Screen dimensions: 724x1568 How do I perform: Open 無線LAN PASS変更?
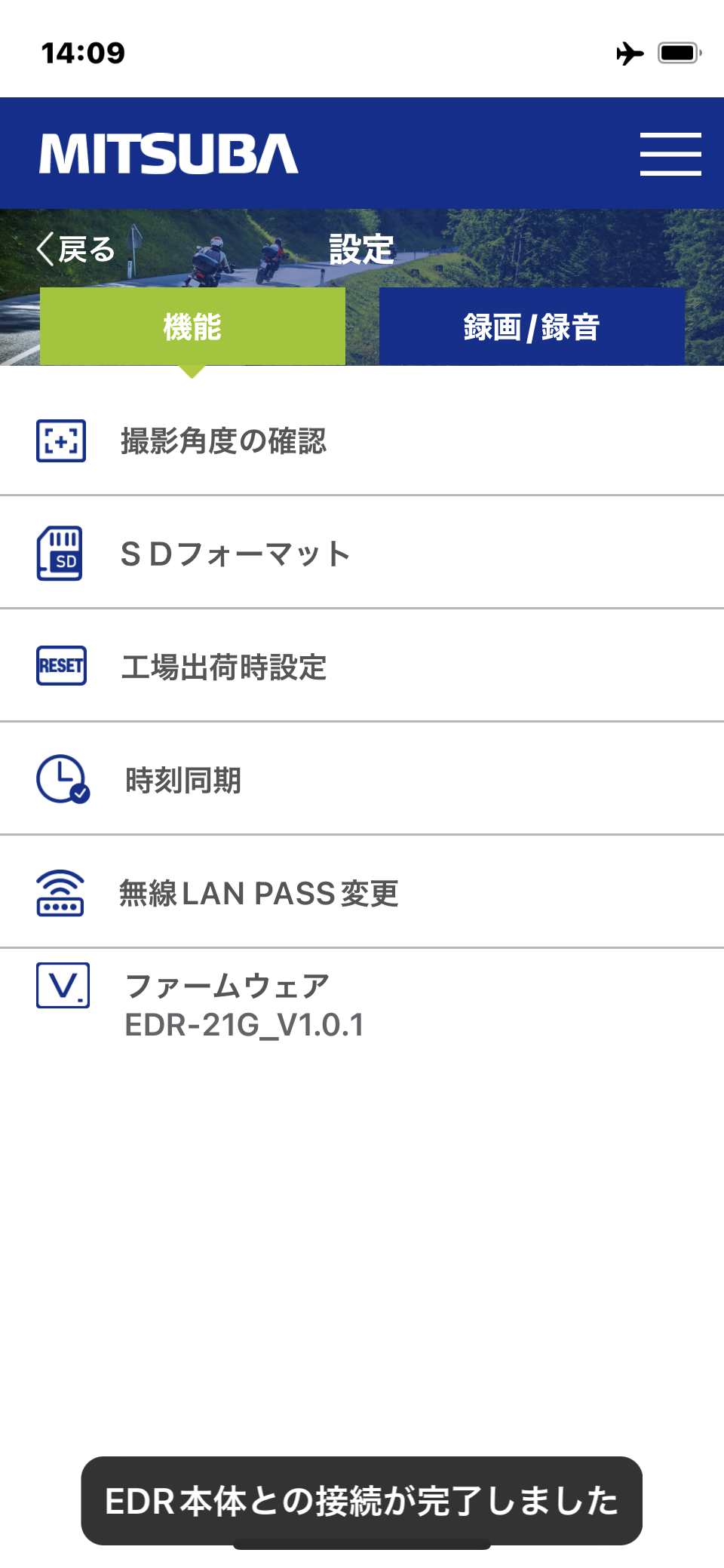(362, 892)
